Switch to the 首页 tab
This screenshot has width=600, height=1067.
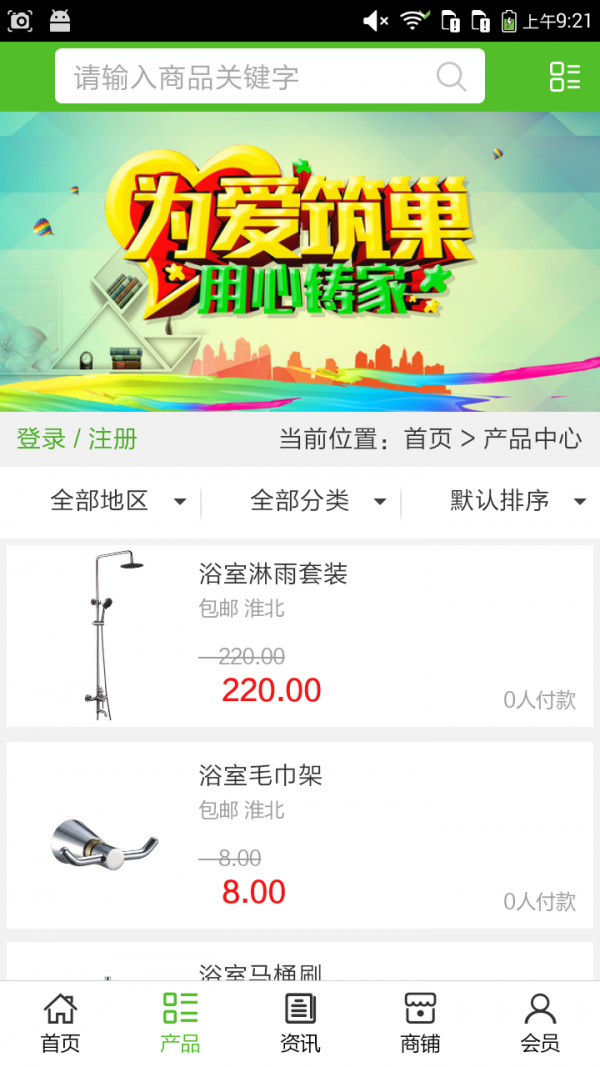pos(60,1023)
